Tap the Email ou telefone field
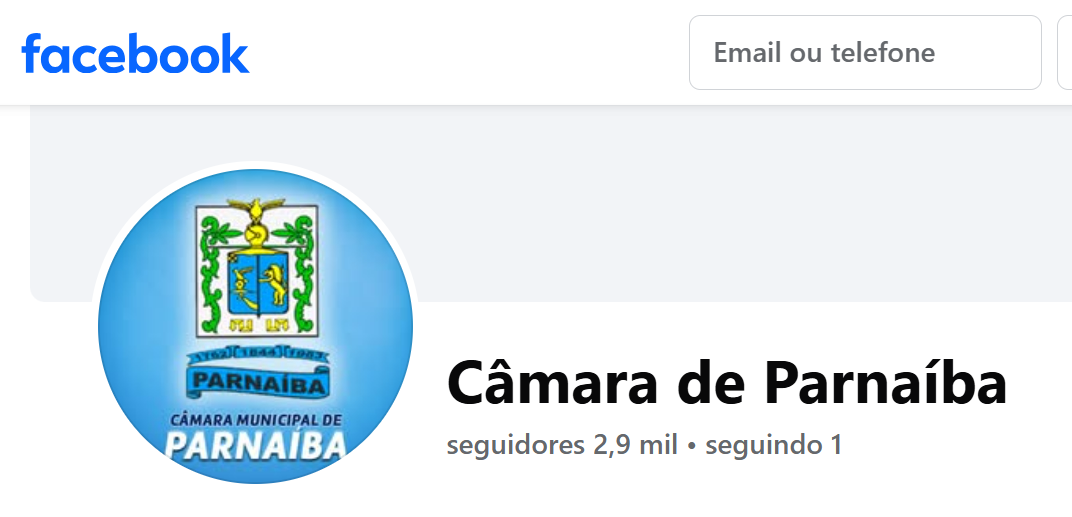The image size is (1072, 517). [864, 53]
